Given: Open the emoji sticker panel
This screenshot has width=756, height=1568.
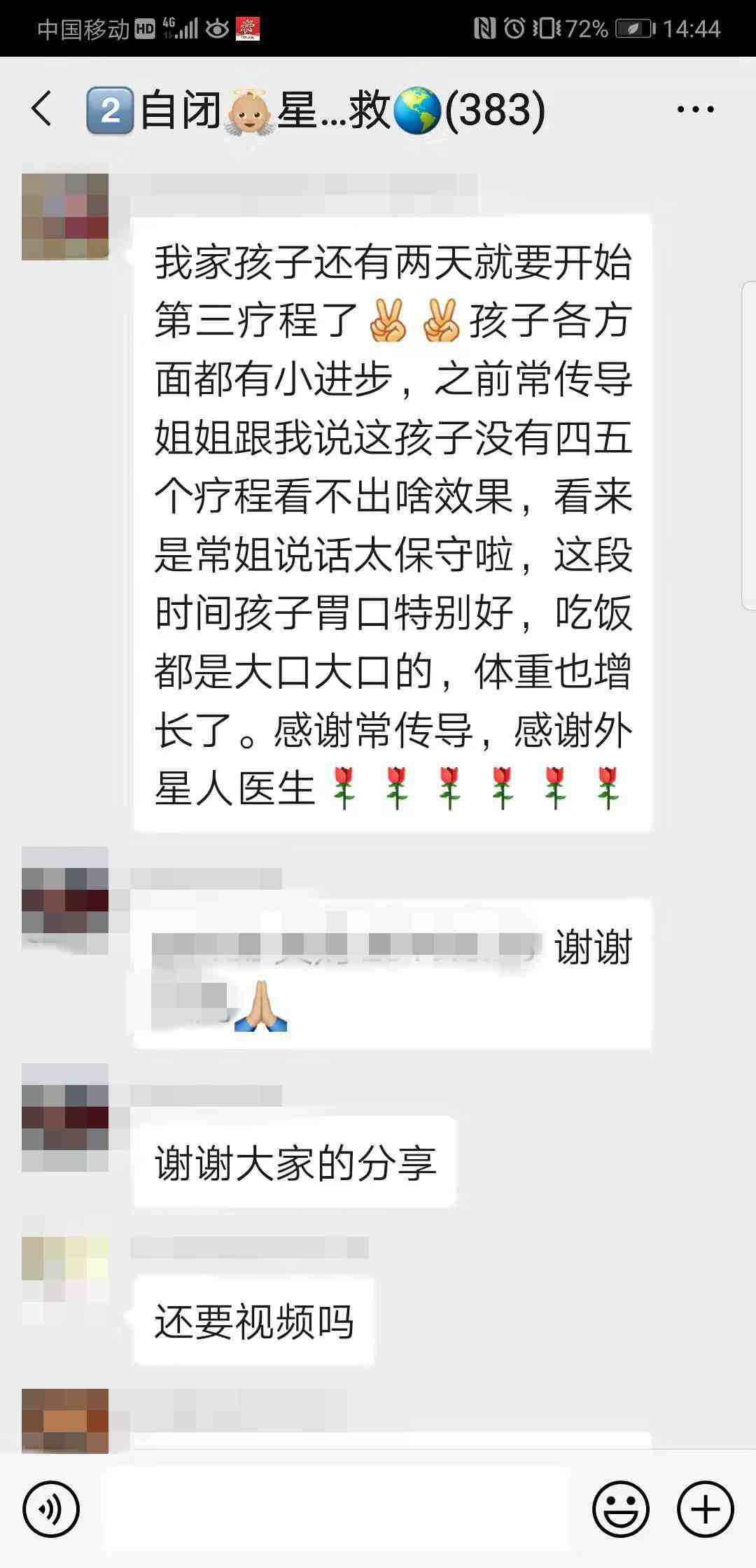Looking at the screenshot, I should 620,1510.
